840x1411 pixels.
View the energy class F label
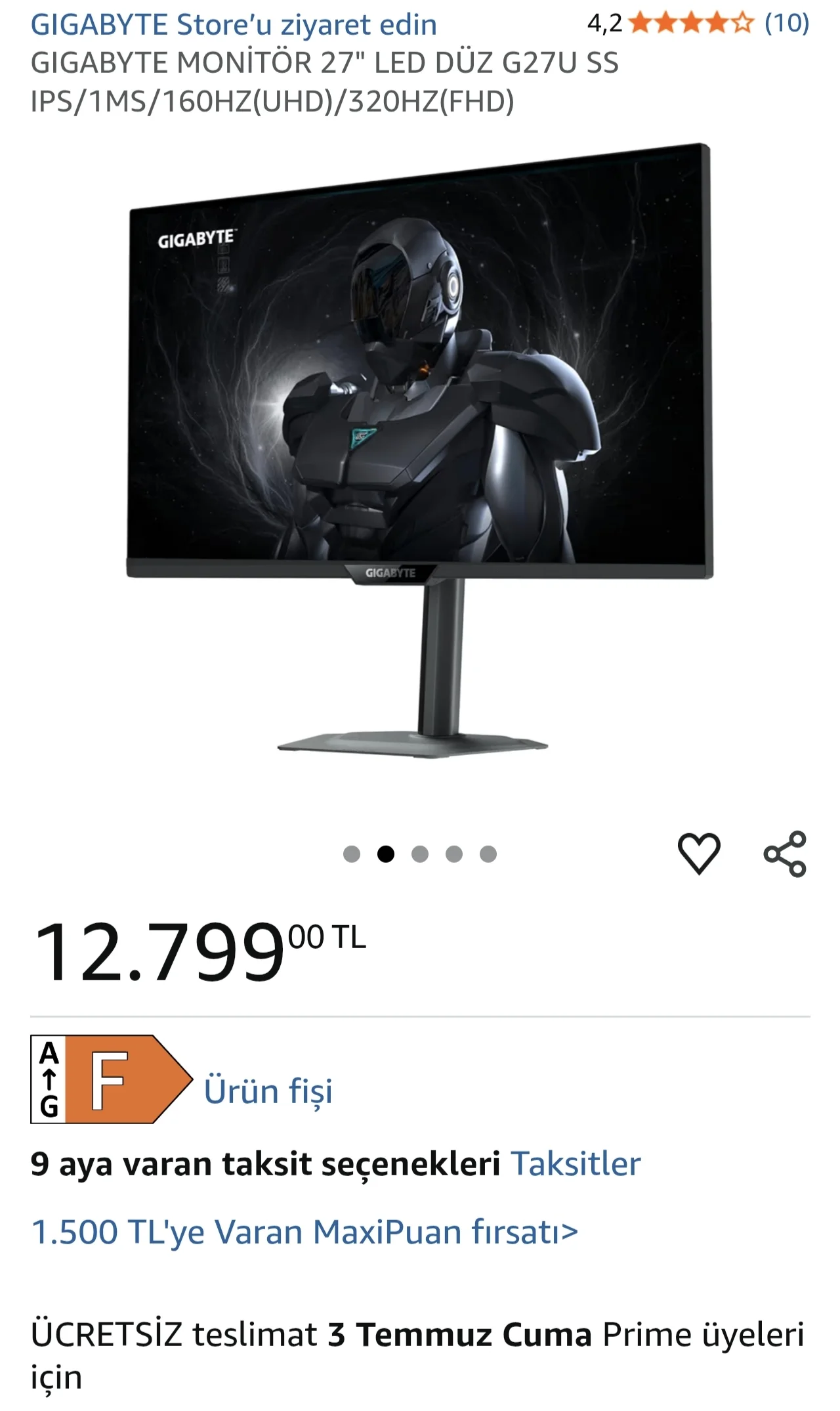click(112, 1079)
